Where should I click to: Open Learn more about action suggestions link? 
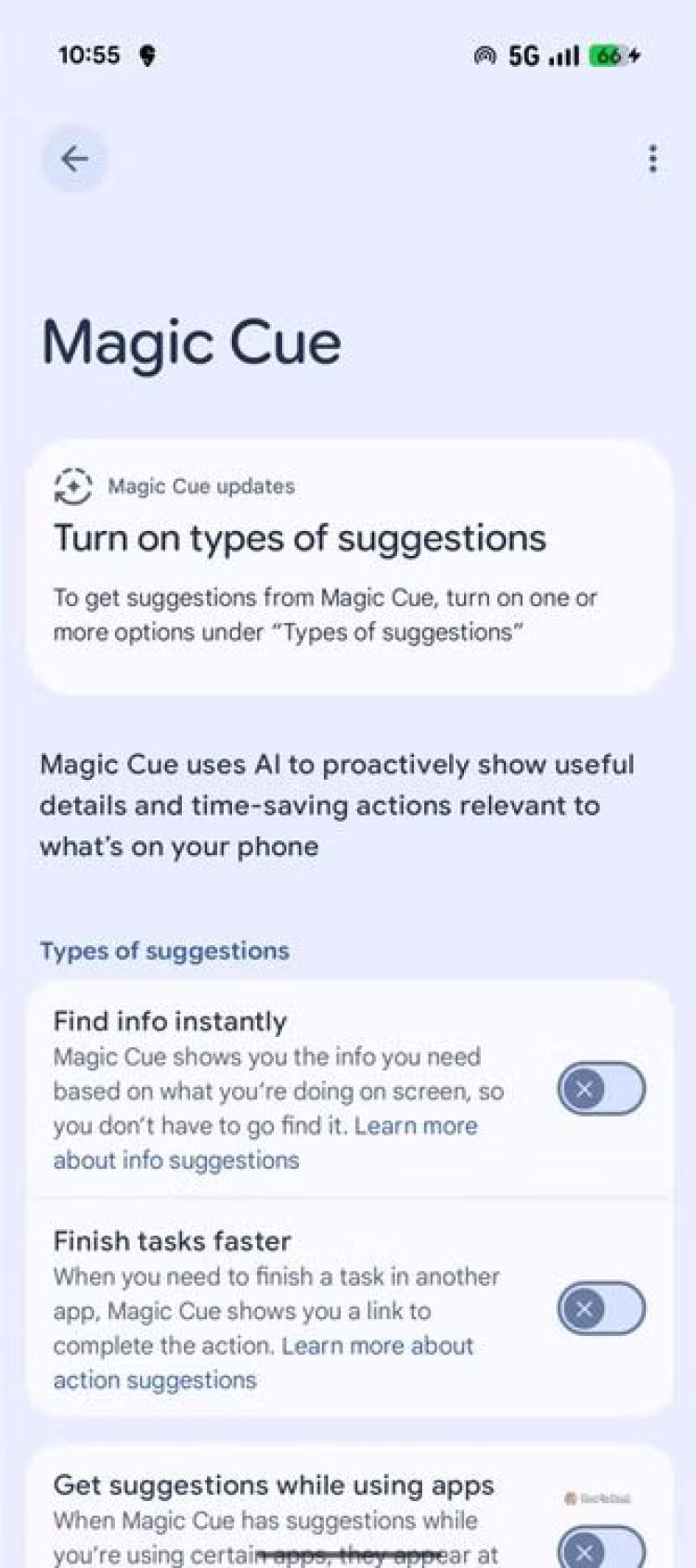(x=154, y=1380)
